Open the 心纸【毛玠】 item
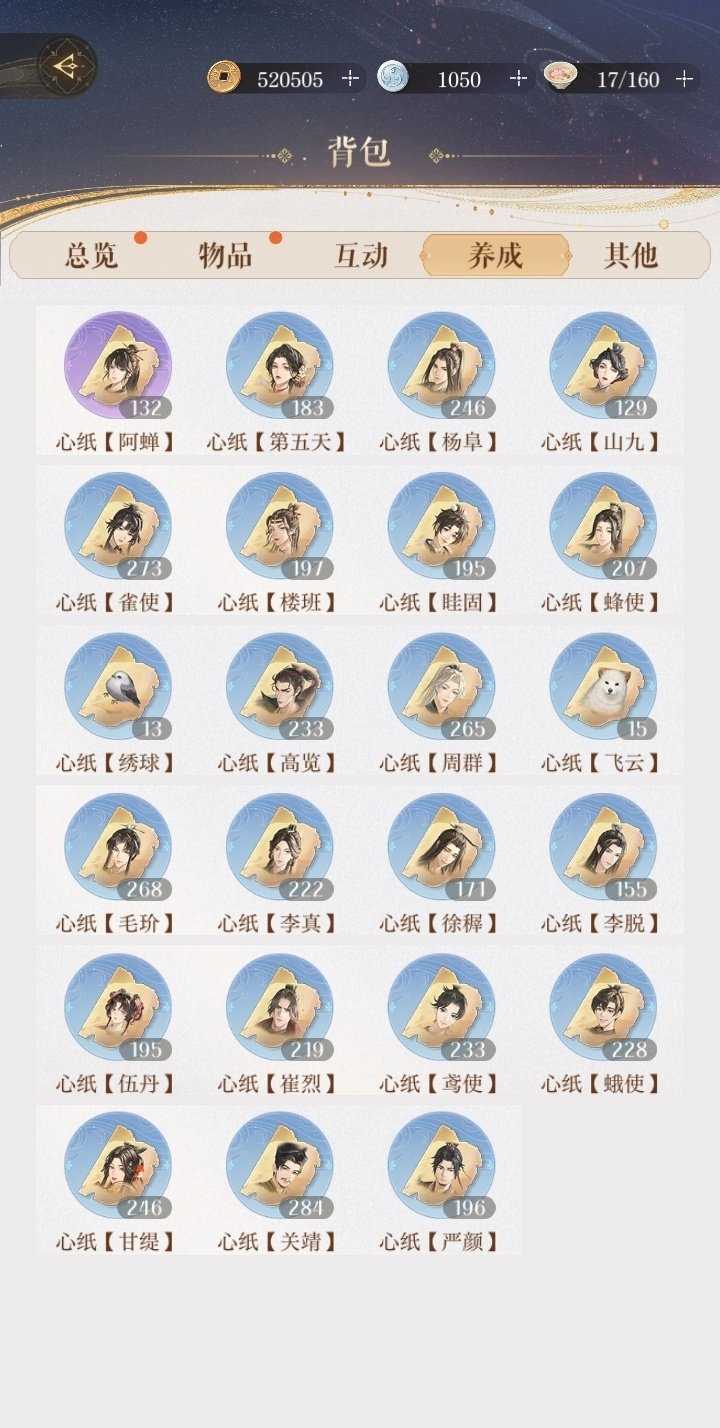 tap(117, 847)
